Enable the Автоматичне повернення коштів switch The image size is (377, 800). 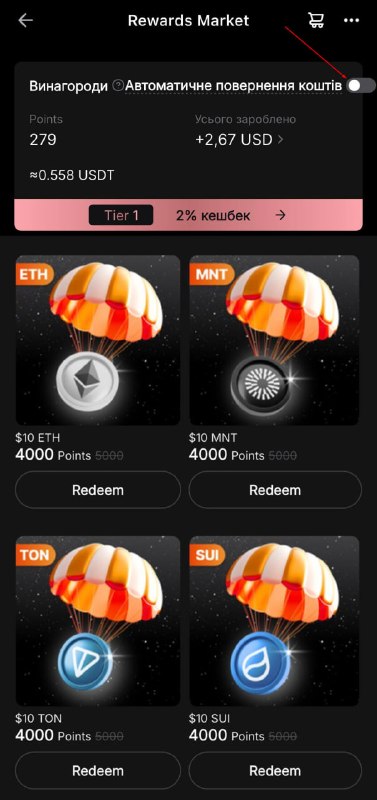(361, 85)
